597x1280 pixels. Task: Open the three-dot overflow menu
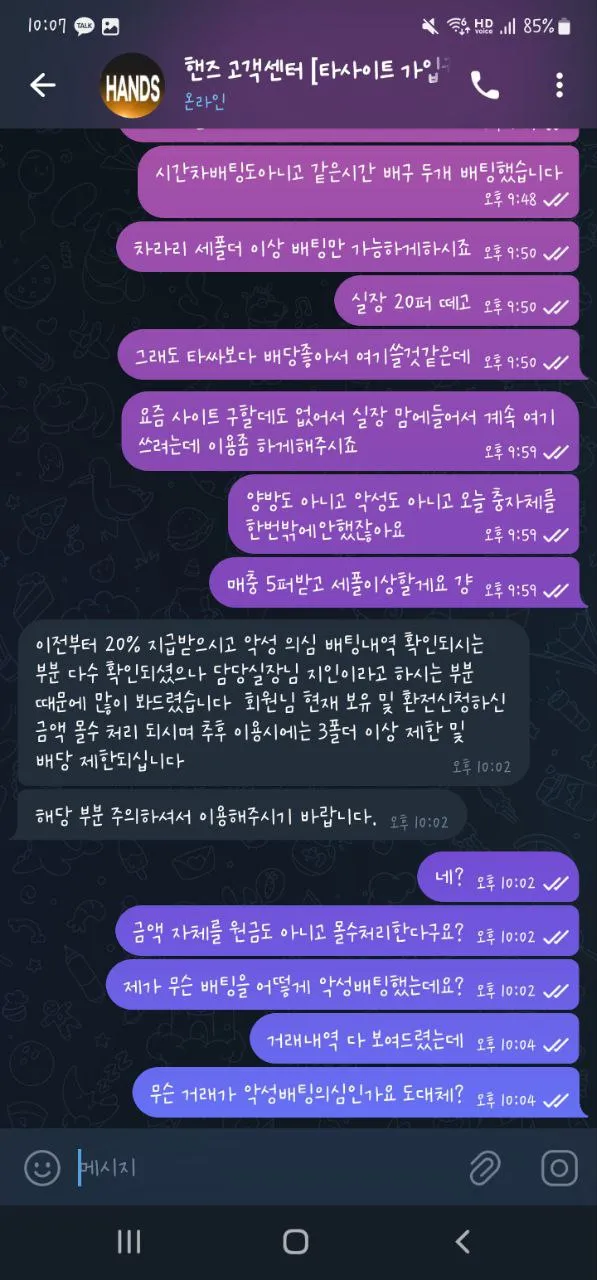coord(558,86)
